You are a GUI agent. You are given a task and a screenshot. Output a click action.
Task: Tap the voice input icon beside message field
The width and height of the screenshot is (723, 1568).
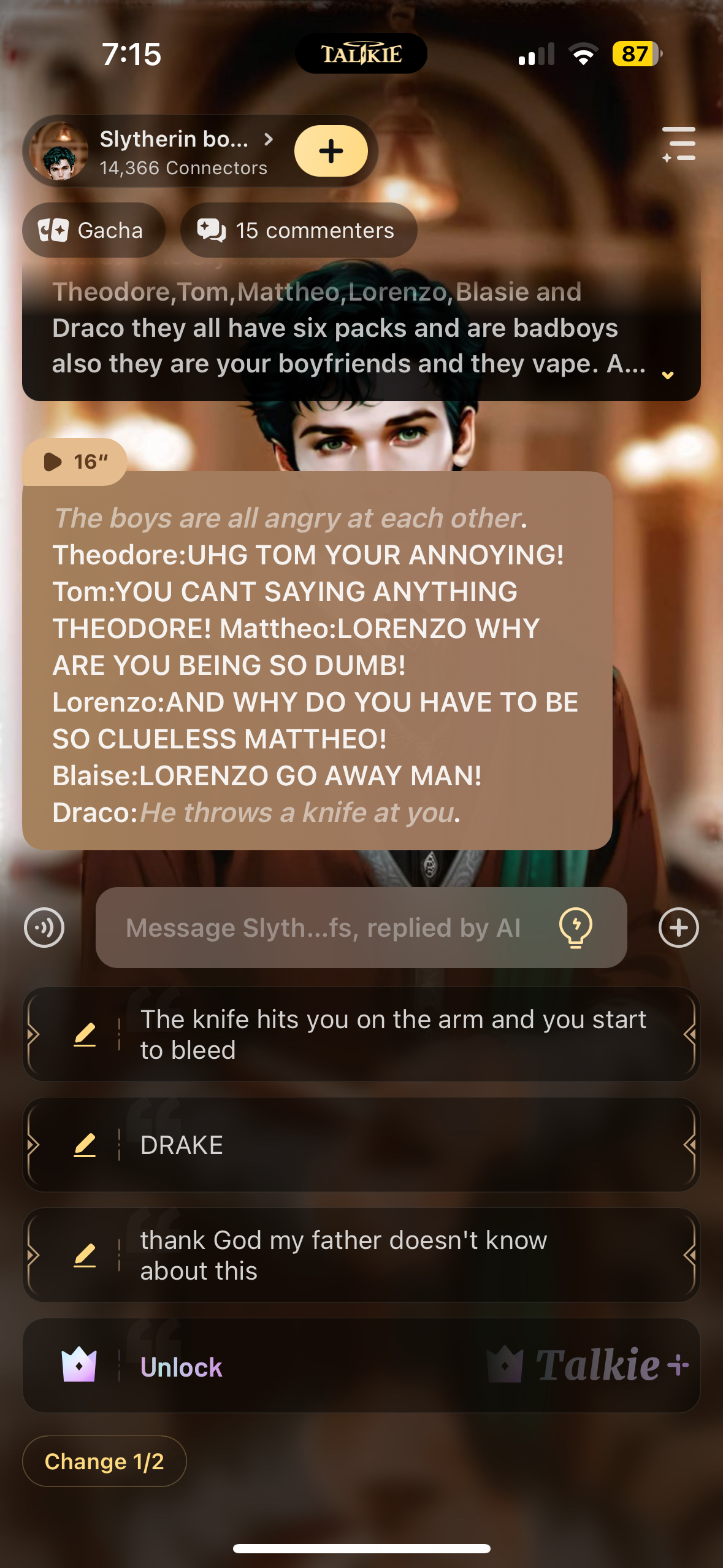tap(44, 928)
